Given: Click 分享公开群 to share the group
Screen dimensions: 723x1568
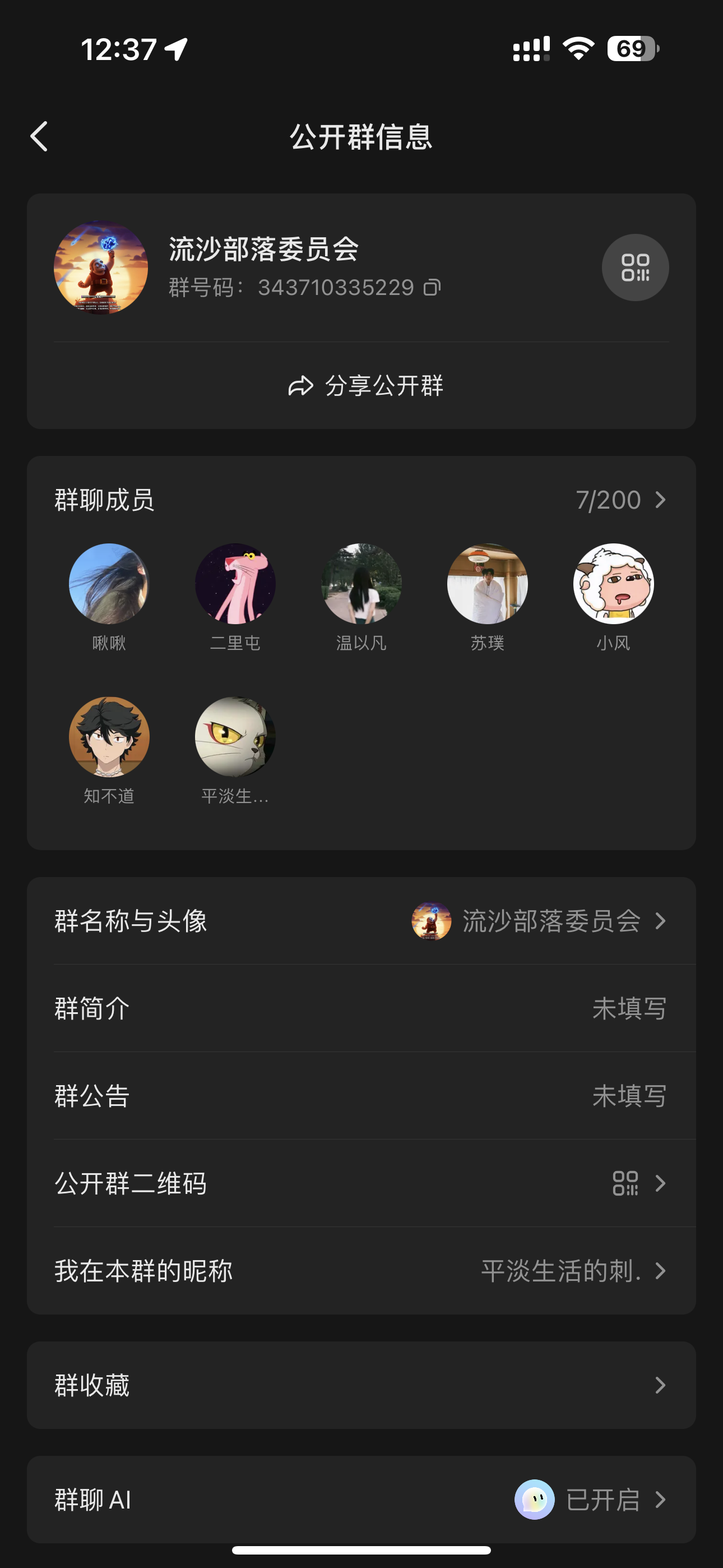Looking at the screenshot, I should pos(386,386).
